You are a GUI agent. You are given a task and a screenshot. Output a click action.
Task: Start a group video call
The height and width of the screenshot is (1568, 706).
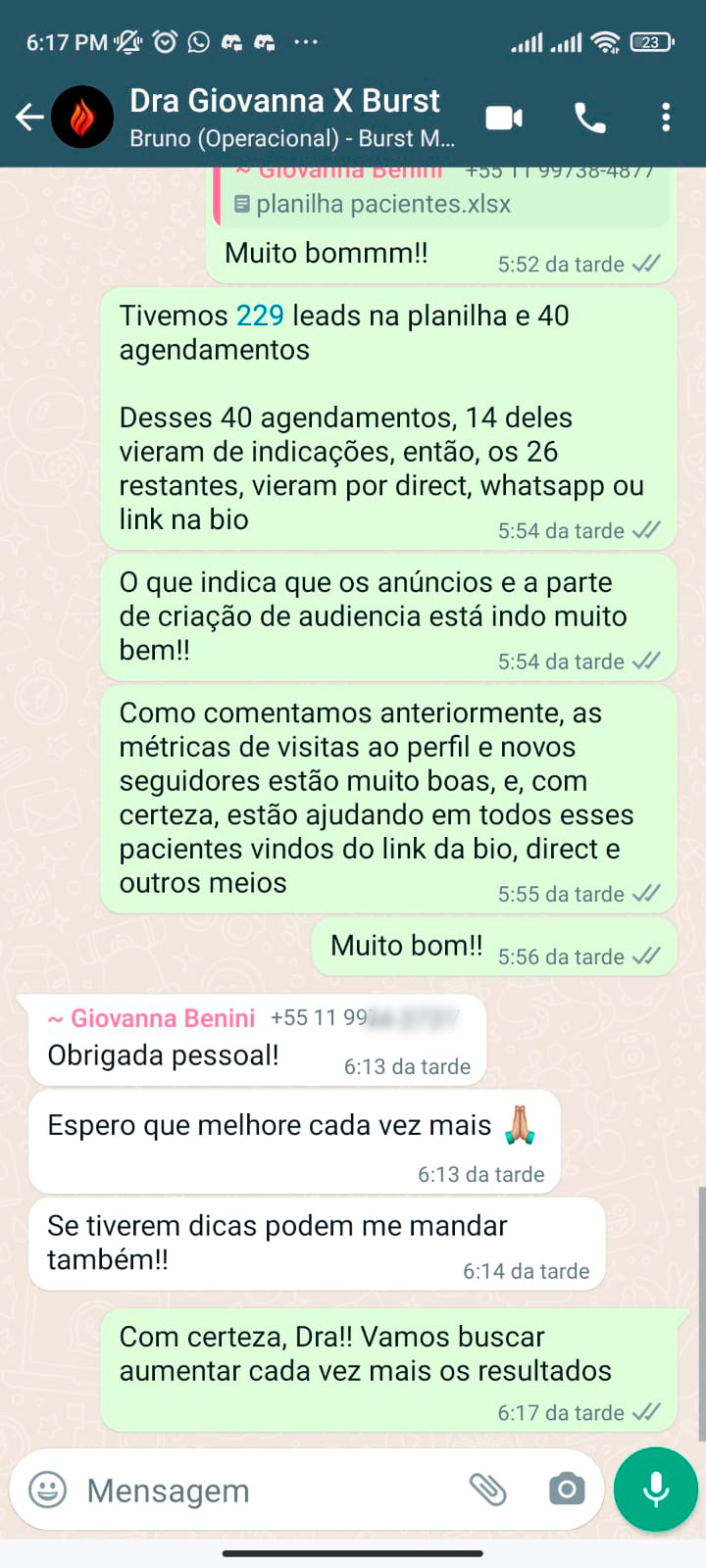pyautogui.click(x=504, y=118)
